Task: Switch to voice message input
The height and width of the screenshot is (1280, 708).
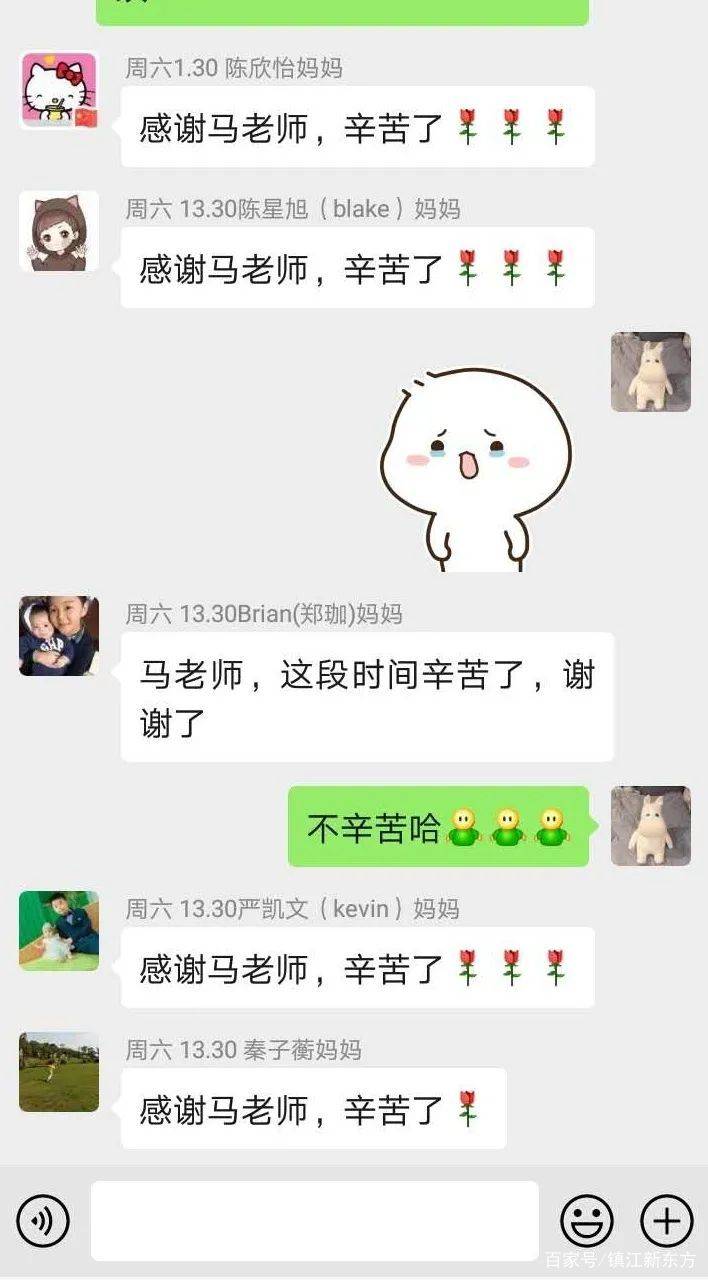Action: pyautogui.click(x=43, y=1220)
